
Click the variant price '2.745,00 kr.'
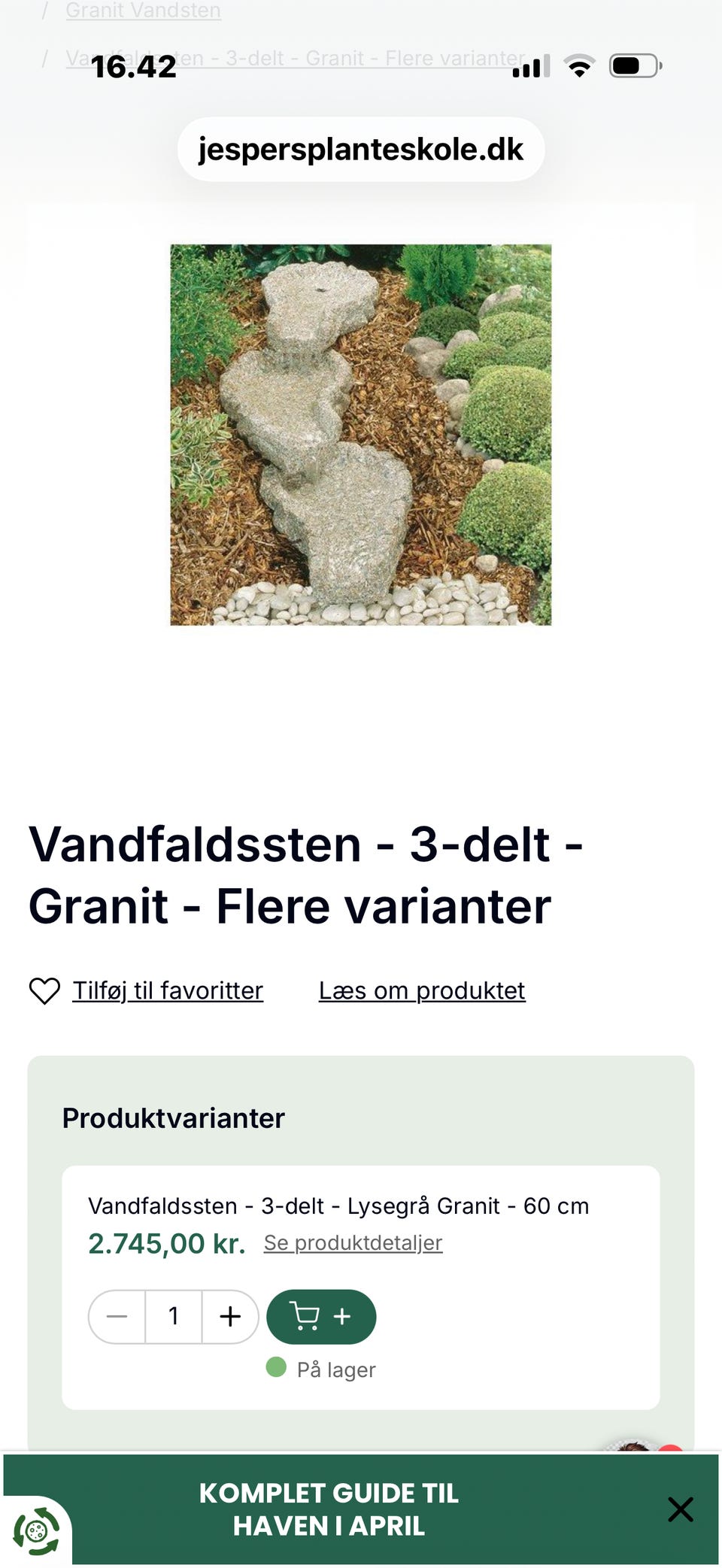(x=167, y=1242)
